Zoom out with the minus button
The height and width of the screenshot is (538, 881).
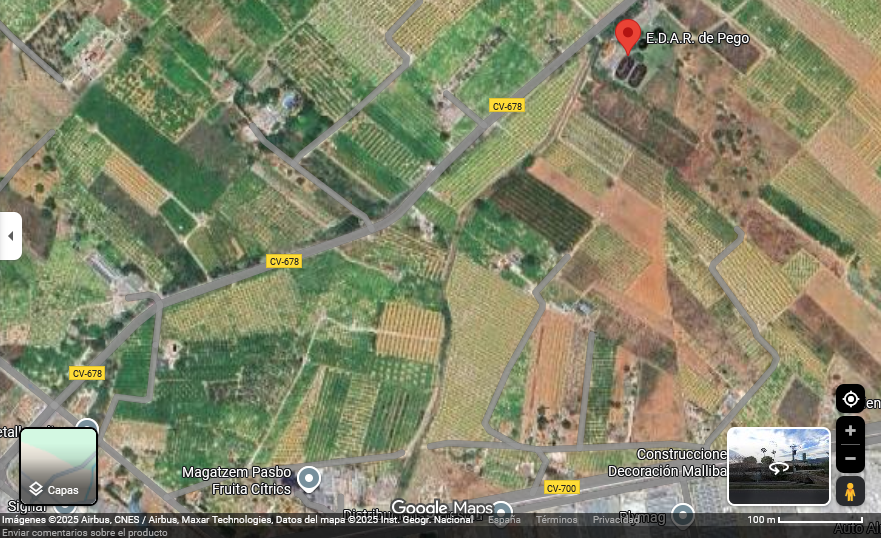click(850, 459)
